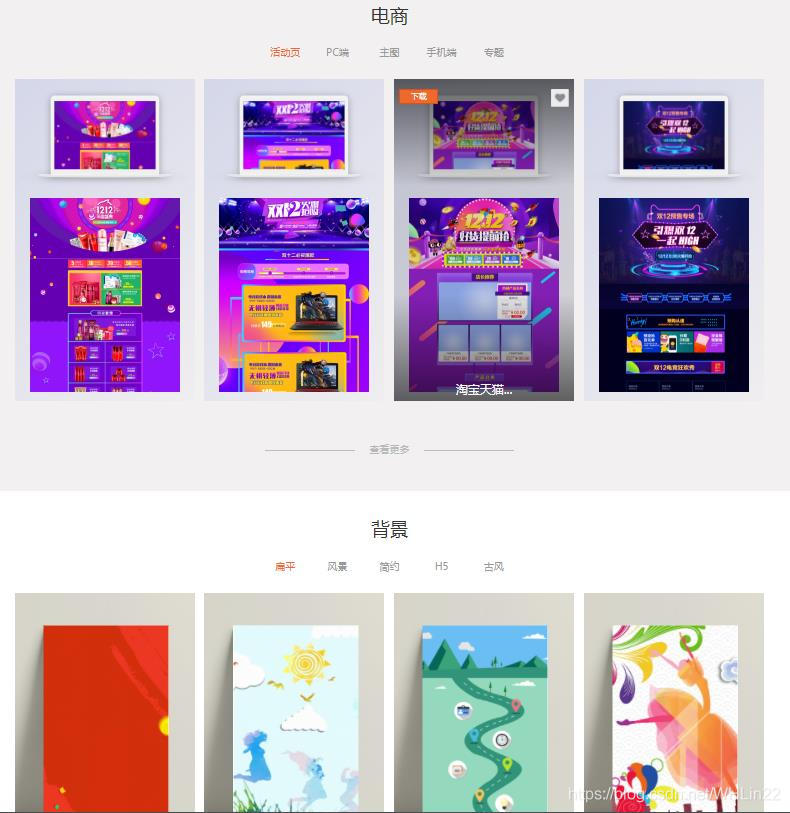Image resolution: width=790 pixels, height=813 pixels.
Task: Select the 简约 tab under 背景
Action: pyautogui.click(x=389, y=566)
